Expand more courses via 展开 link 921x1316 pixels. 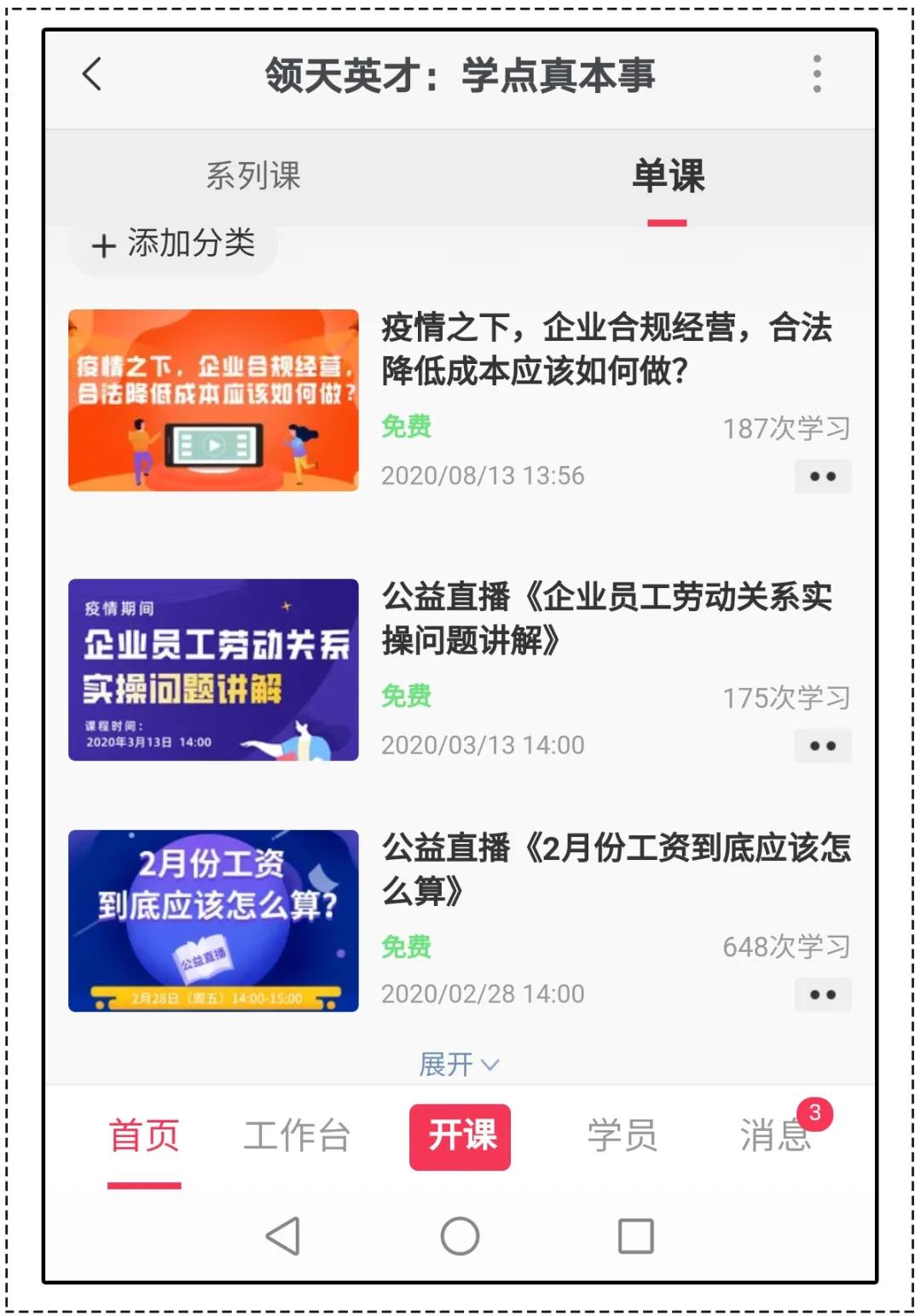[458, 1062]
